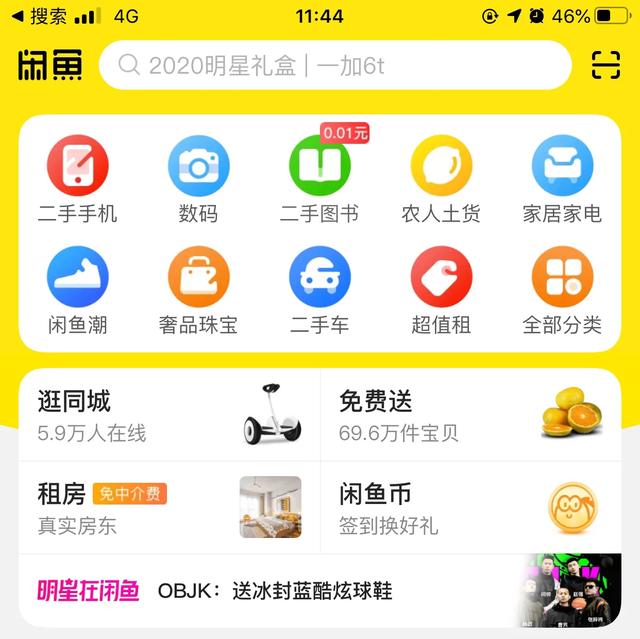The width and height of the screenshot is (640, 639).
Task: Return to 搜索 via status bar back arrow
Action: (42, 16)
